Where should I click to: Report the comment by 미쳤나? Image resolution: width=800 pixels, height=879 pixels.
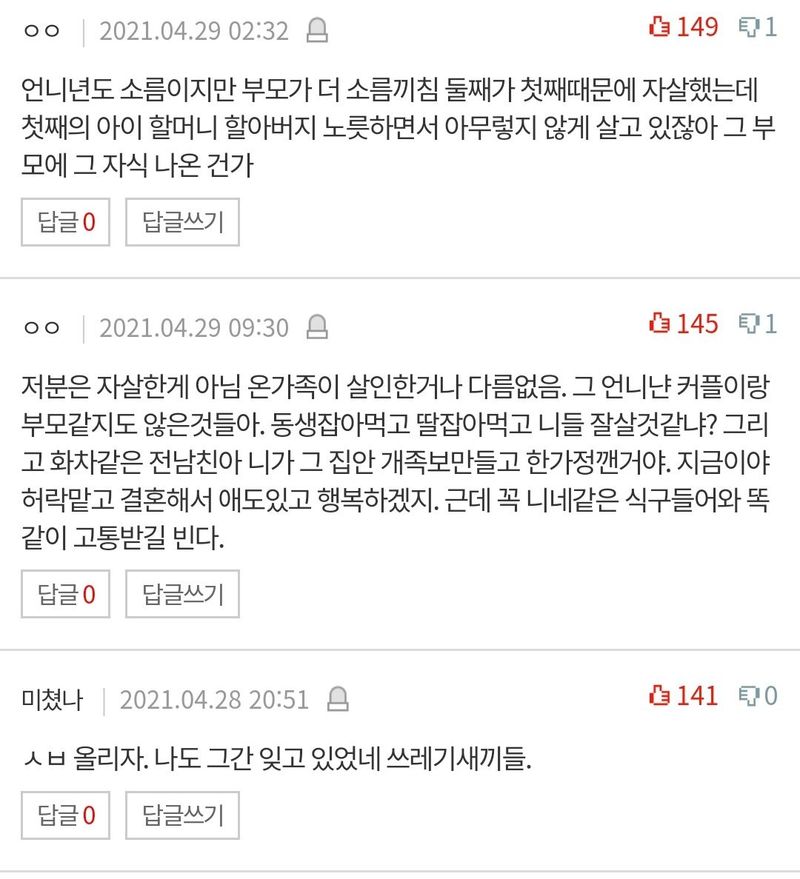point(338,698)
